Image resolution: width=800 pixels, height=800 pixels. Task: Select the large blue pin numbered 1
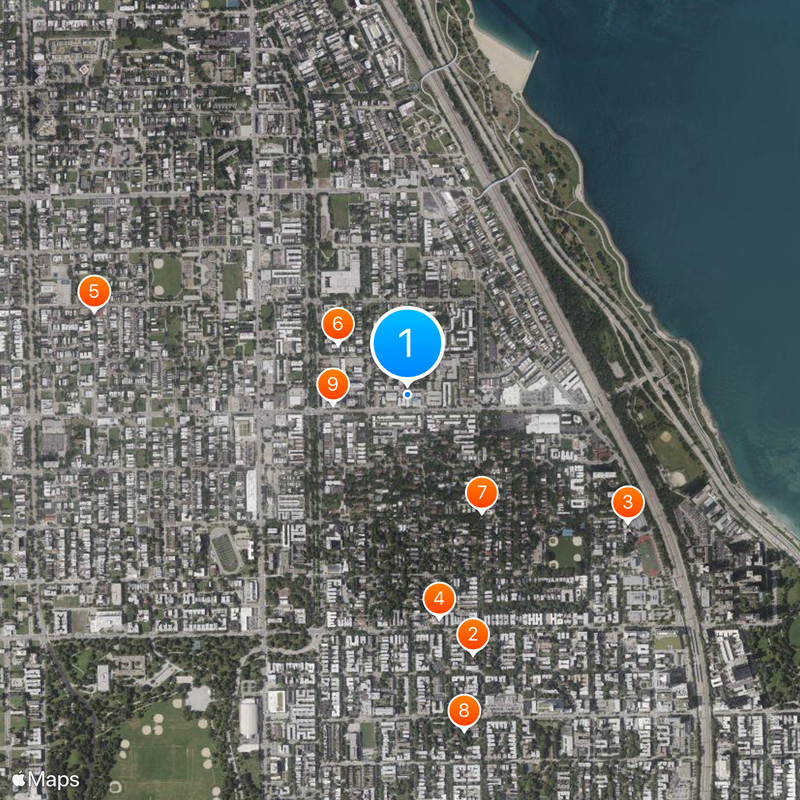407,343
